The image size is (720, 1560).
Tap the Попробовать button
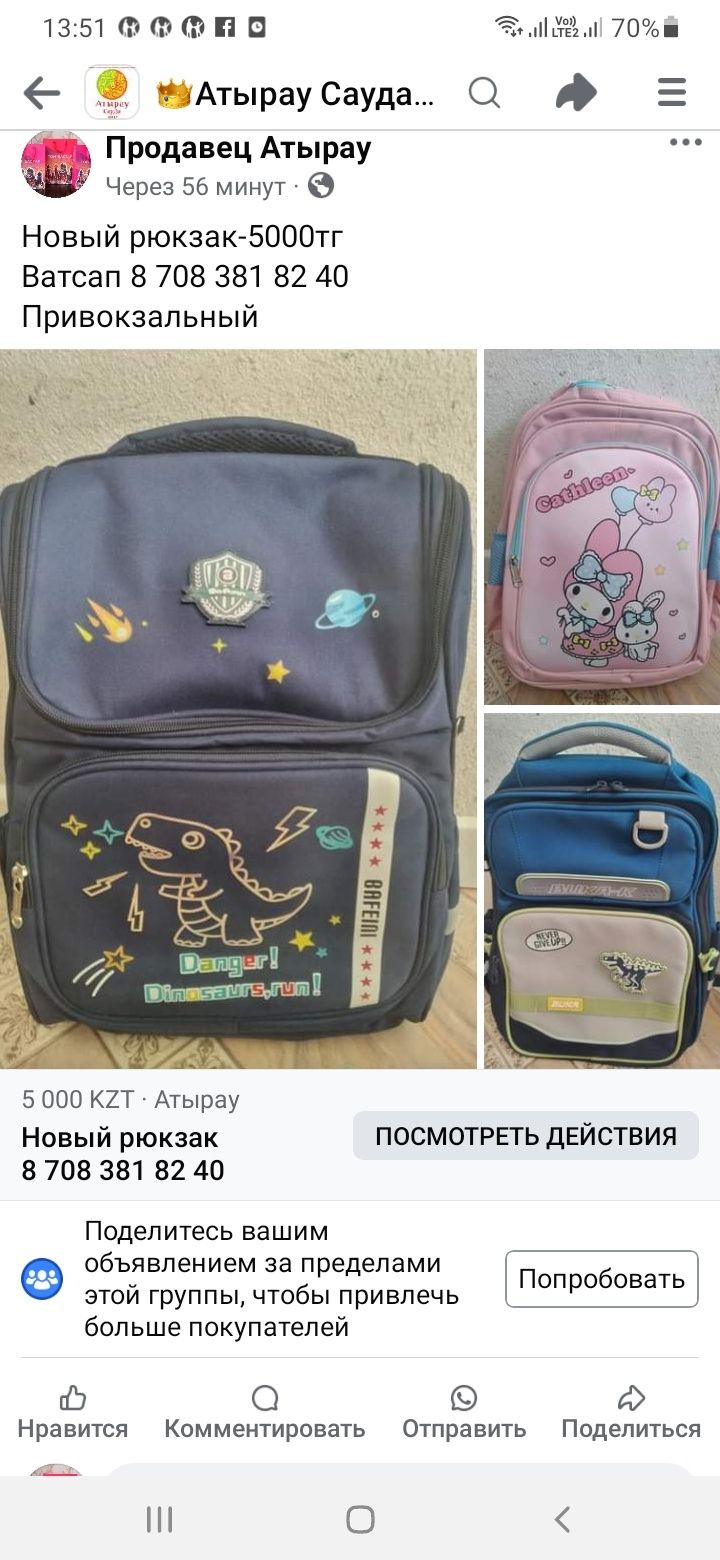click(601, 1279)
